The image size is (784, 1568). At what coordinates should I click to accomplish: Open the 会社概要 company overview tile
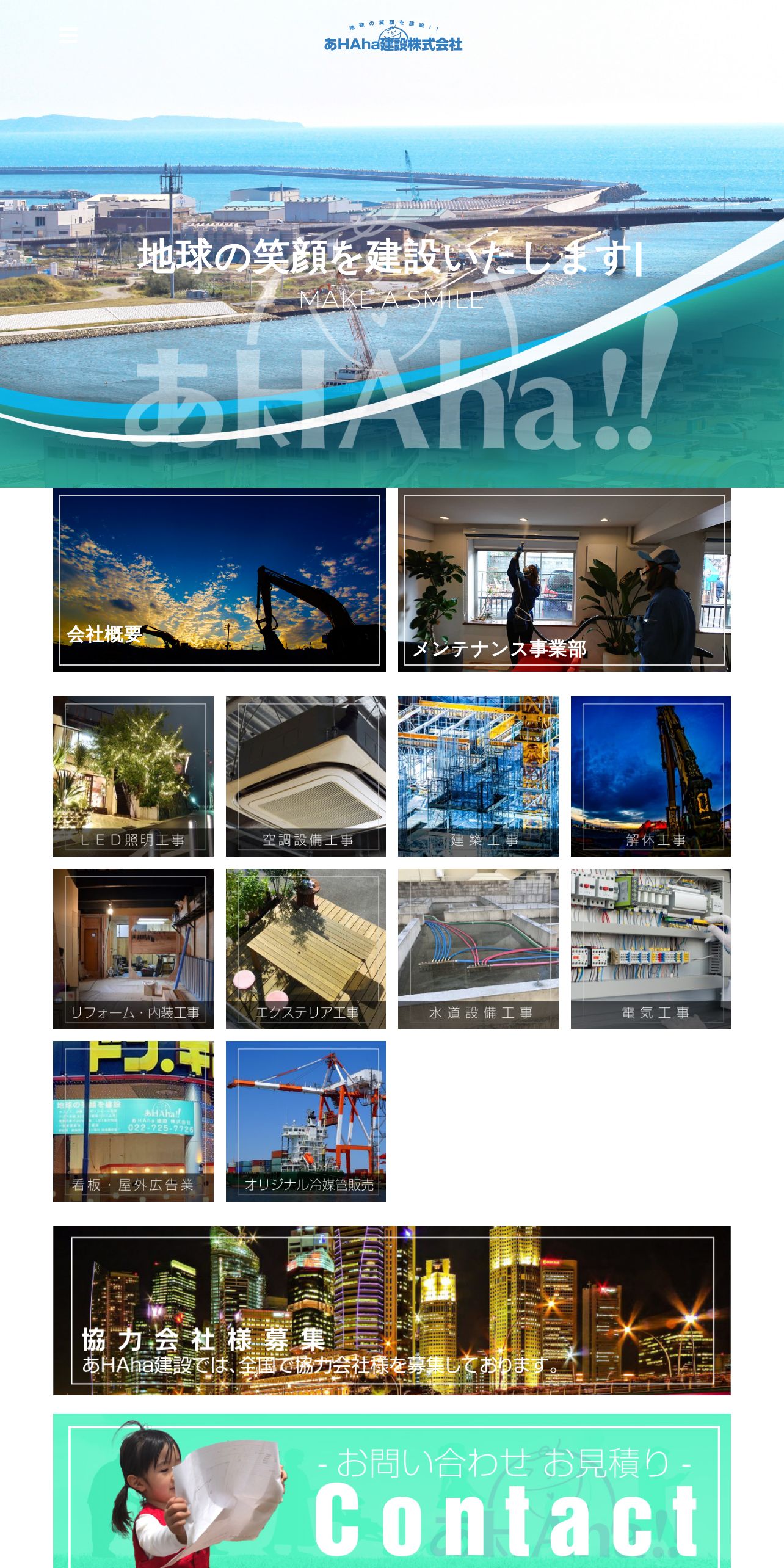point(219,579)
